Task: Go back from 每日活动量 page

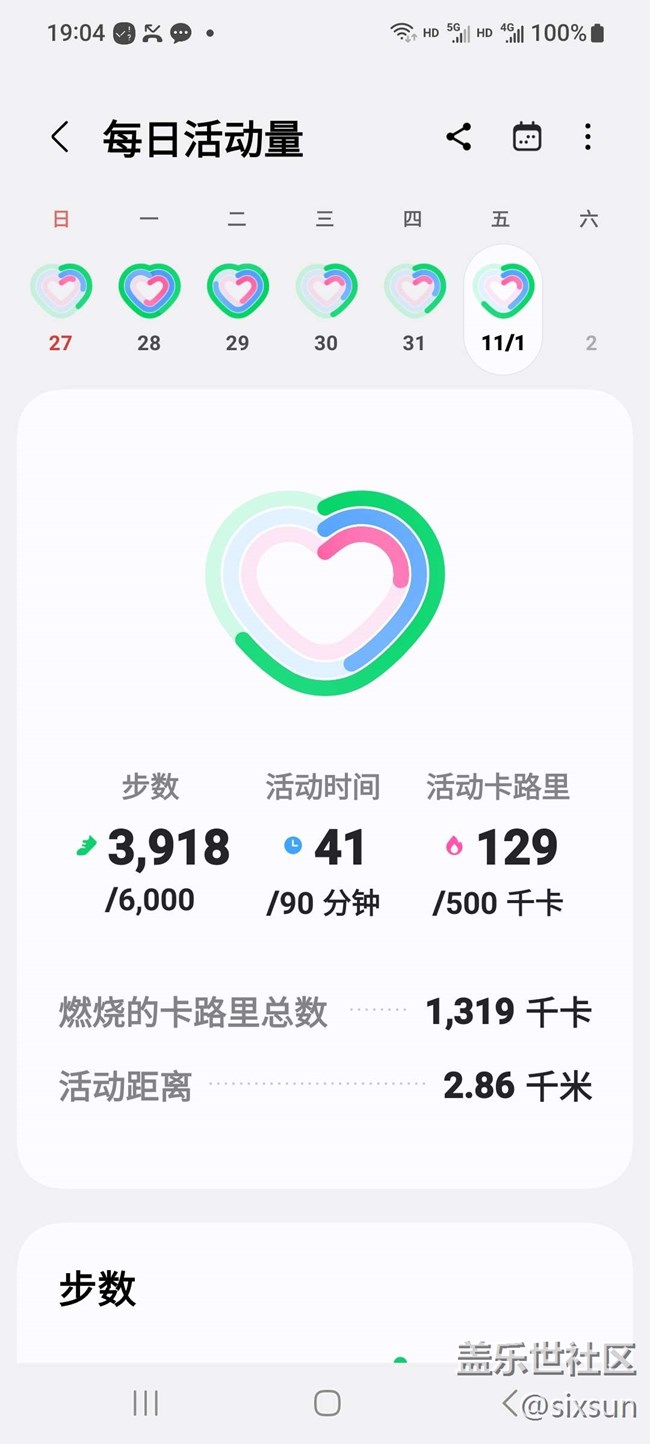Action: tap(60, 137)
